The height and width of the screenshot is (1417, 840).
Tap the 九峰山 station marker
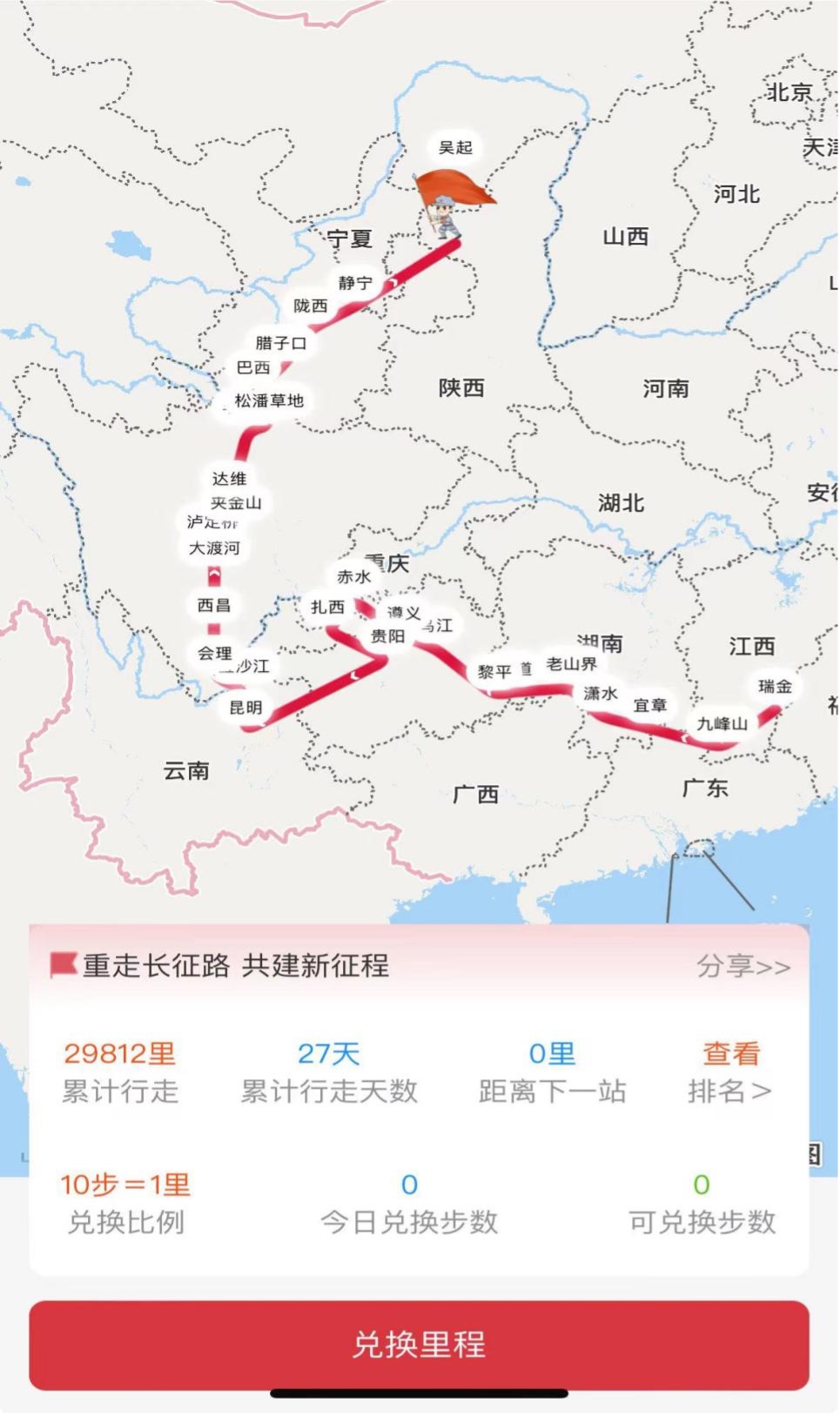(x=722, y=723)
